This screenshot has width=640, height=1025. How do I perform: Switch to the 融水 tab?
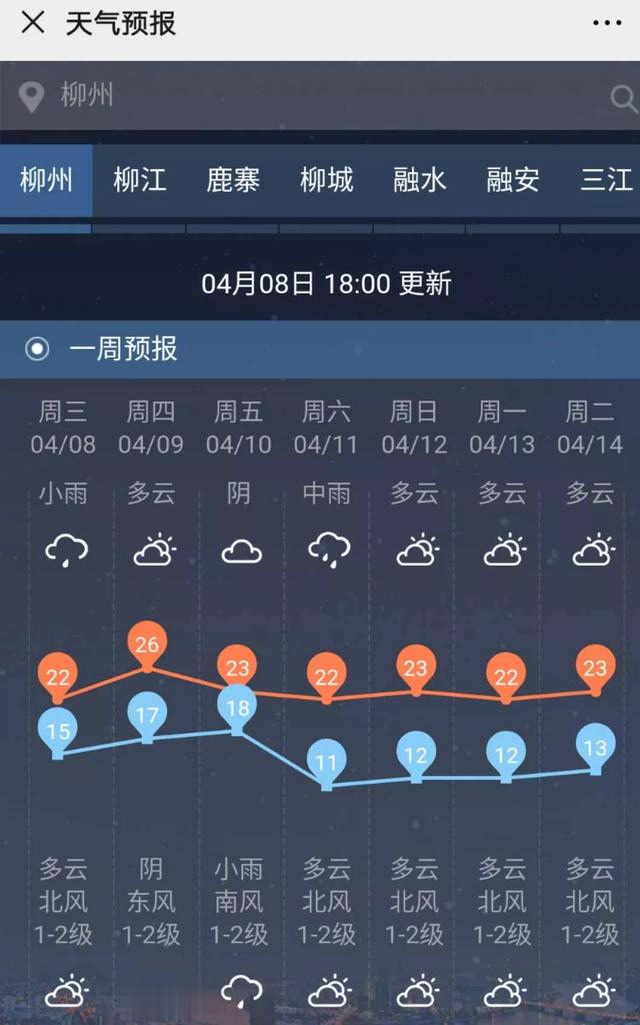click(419, 180)
